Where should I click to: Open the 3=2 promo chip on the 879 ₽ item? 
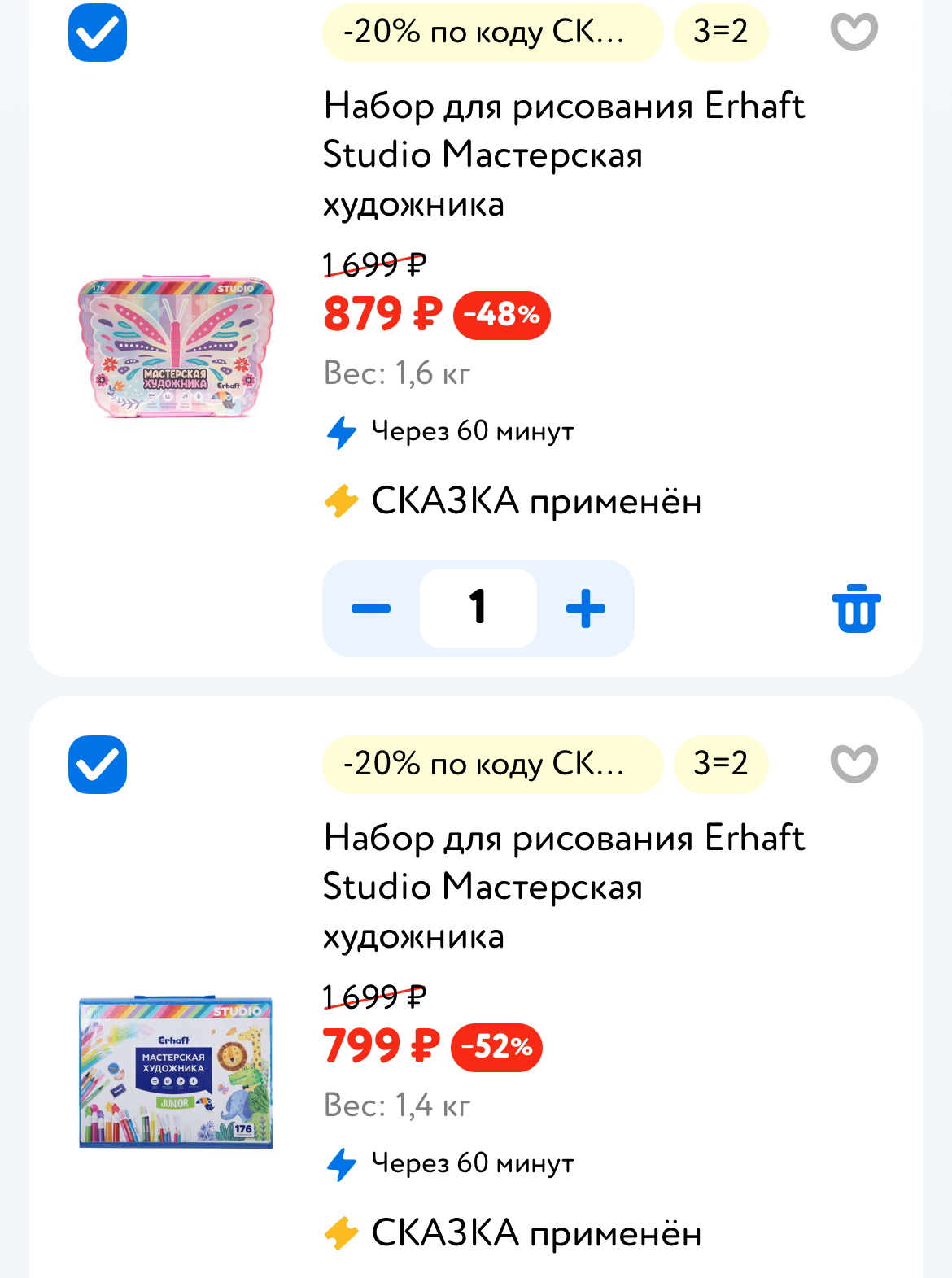pos(720,33)
